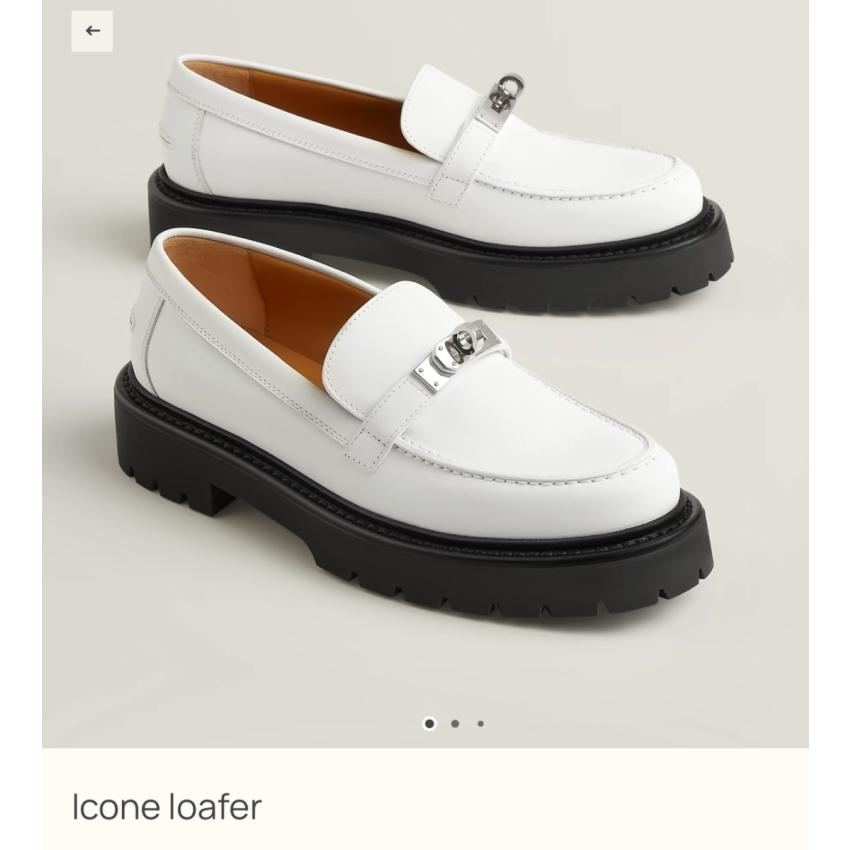Jump to the second image indicator dot
The height and width of the screenshot is (850, 850).
click(x=455, y=724)
